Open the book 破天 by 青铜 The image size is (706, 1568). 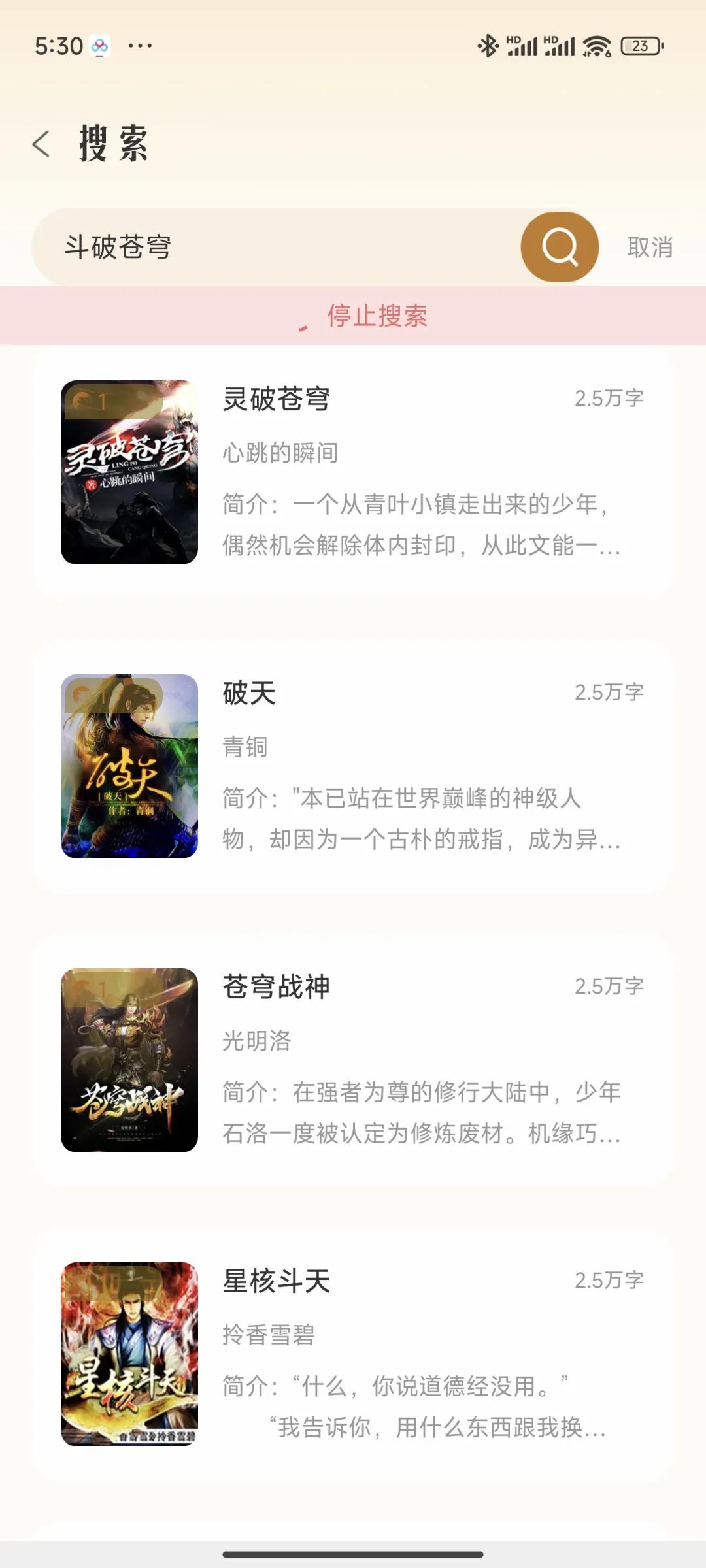[353, 766]
